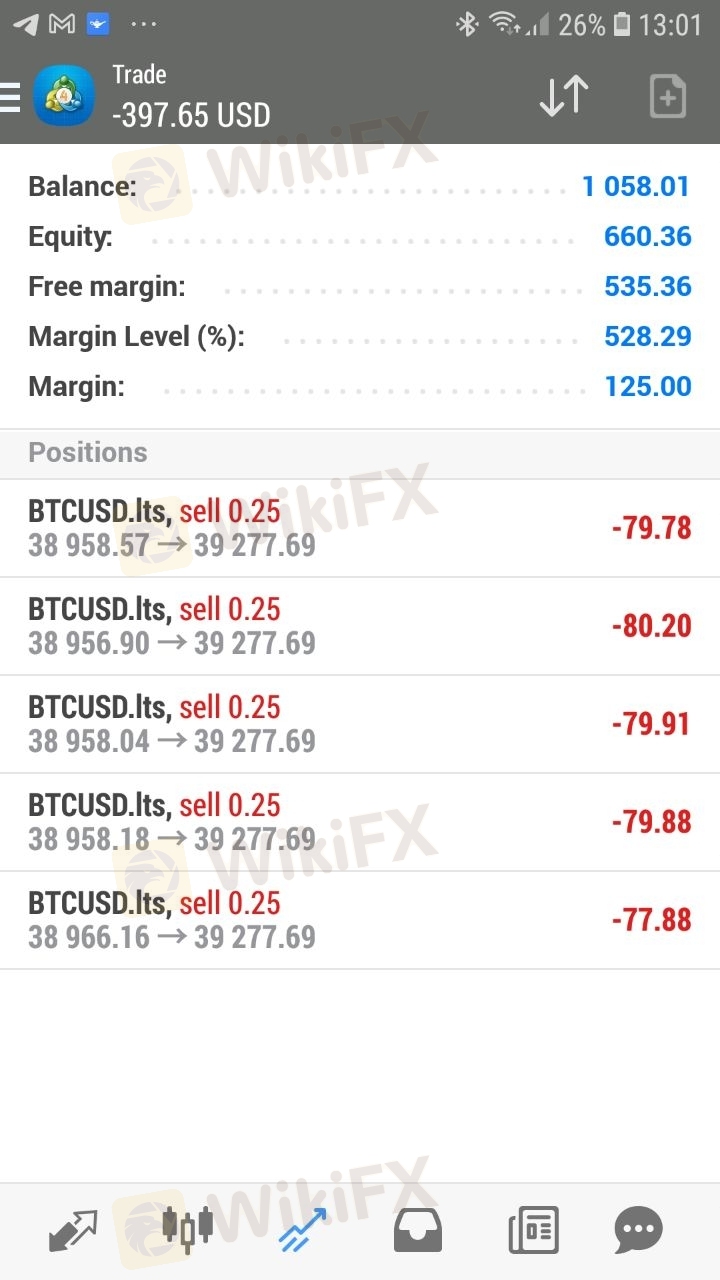Open sell position opened at 38 956.90
This screenshot has height=1280, width=720.
pos(360,626)
